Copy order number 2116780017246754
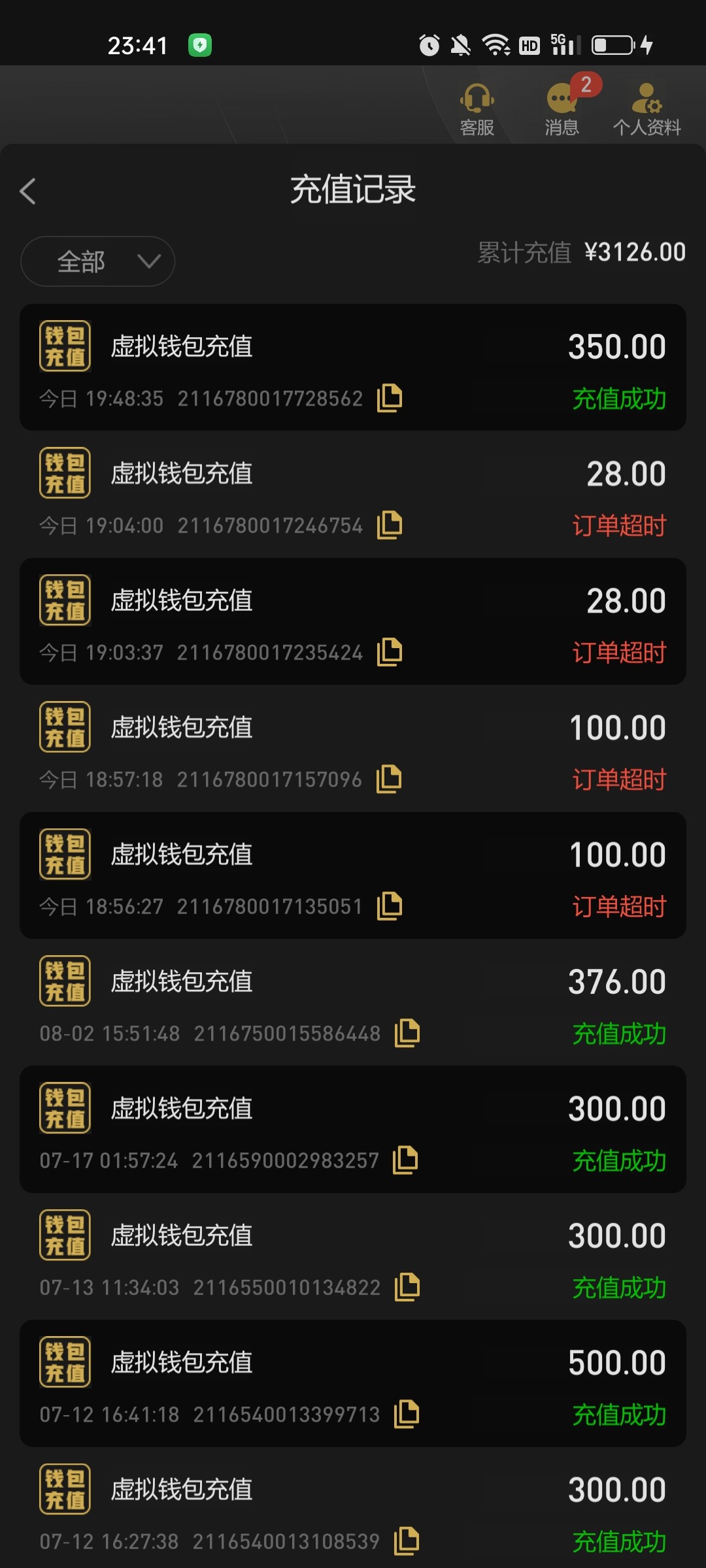The image size is (706, 1568). click(x=390, y=525)
